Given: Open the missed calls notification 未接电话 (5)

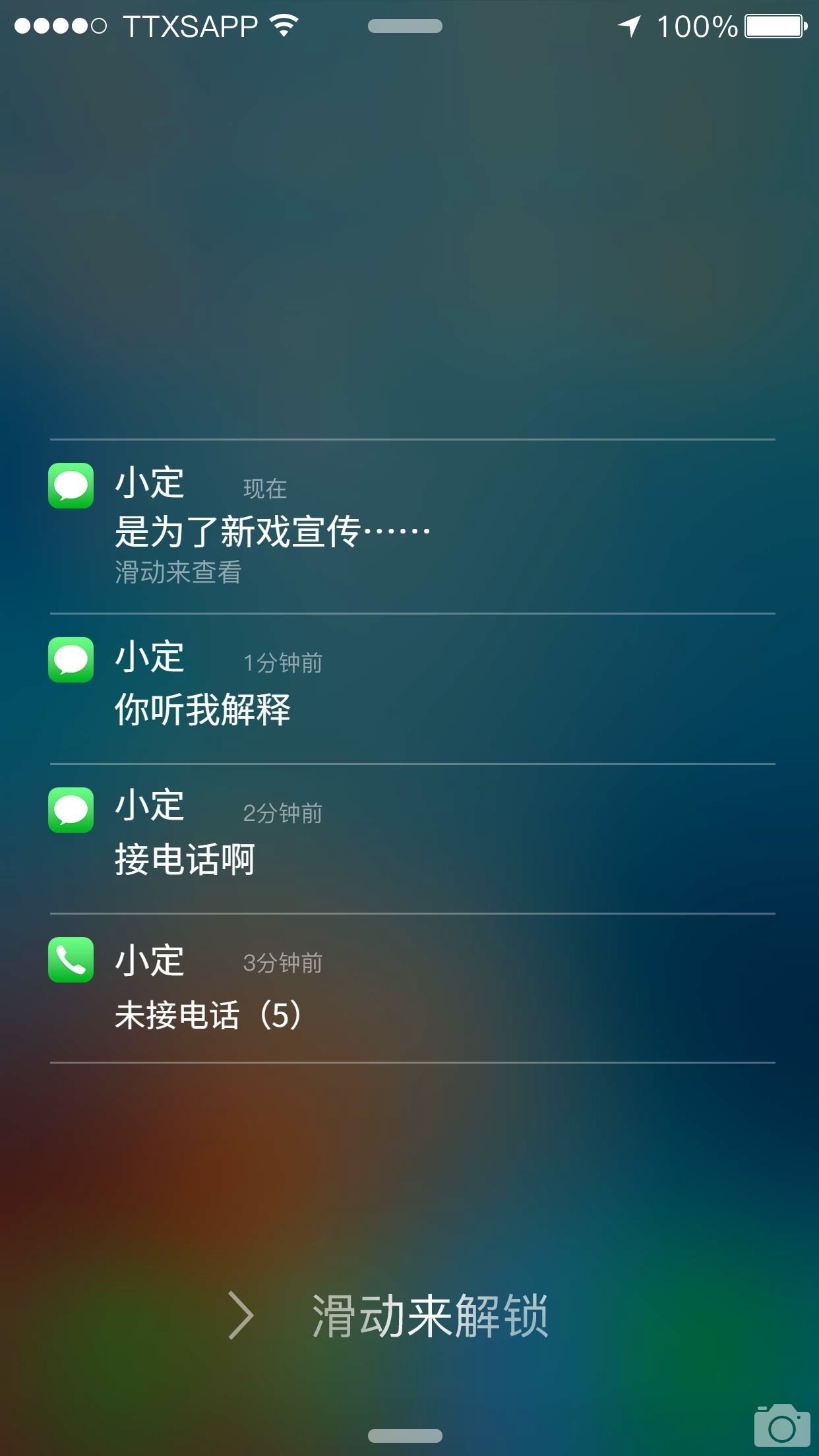Looking at the screenshot, I should (208, 1014).
